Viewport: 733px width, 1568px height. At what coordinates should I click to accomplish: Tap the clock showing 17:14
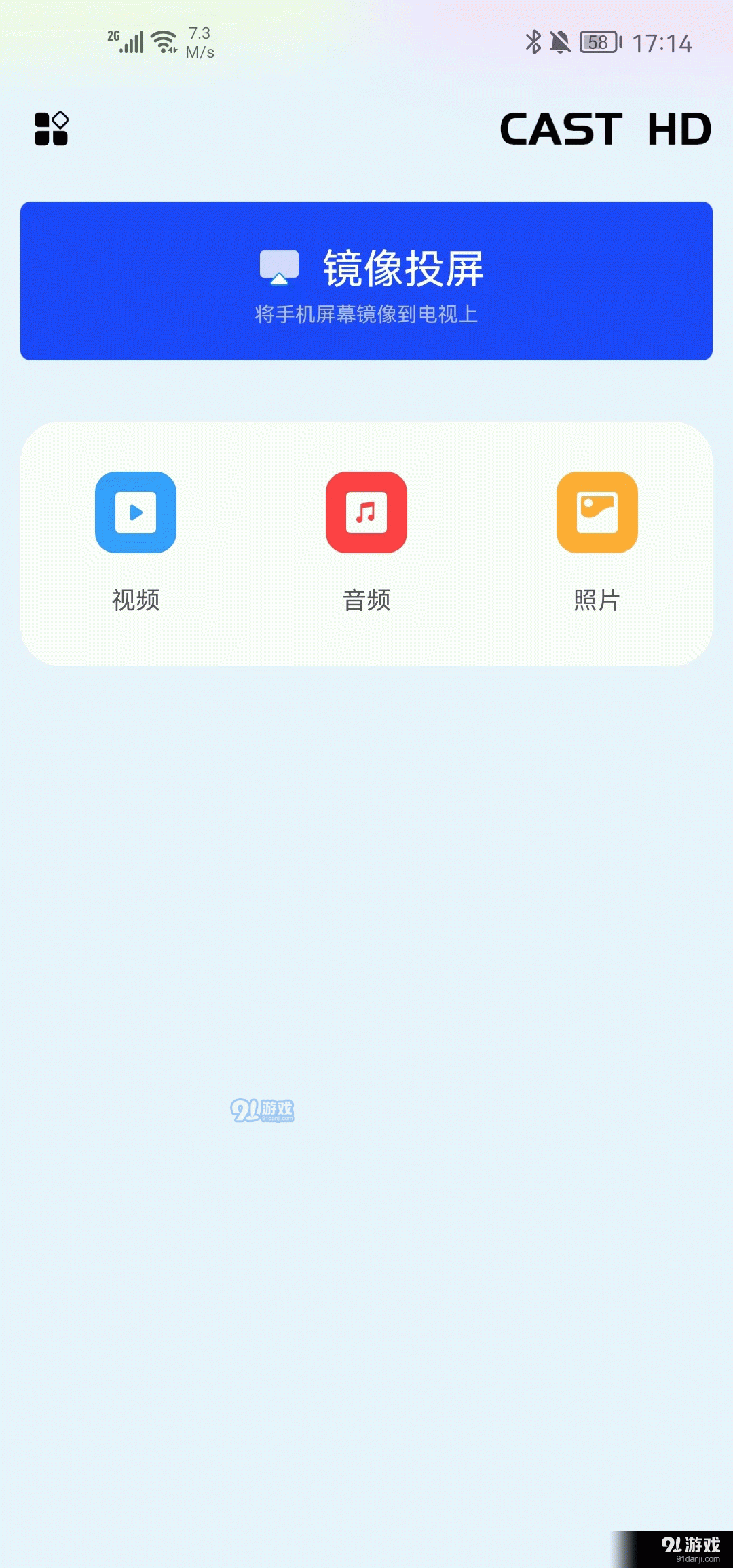pyautogui.click(x=662, y=43)
